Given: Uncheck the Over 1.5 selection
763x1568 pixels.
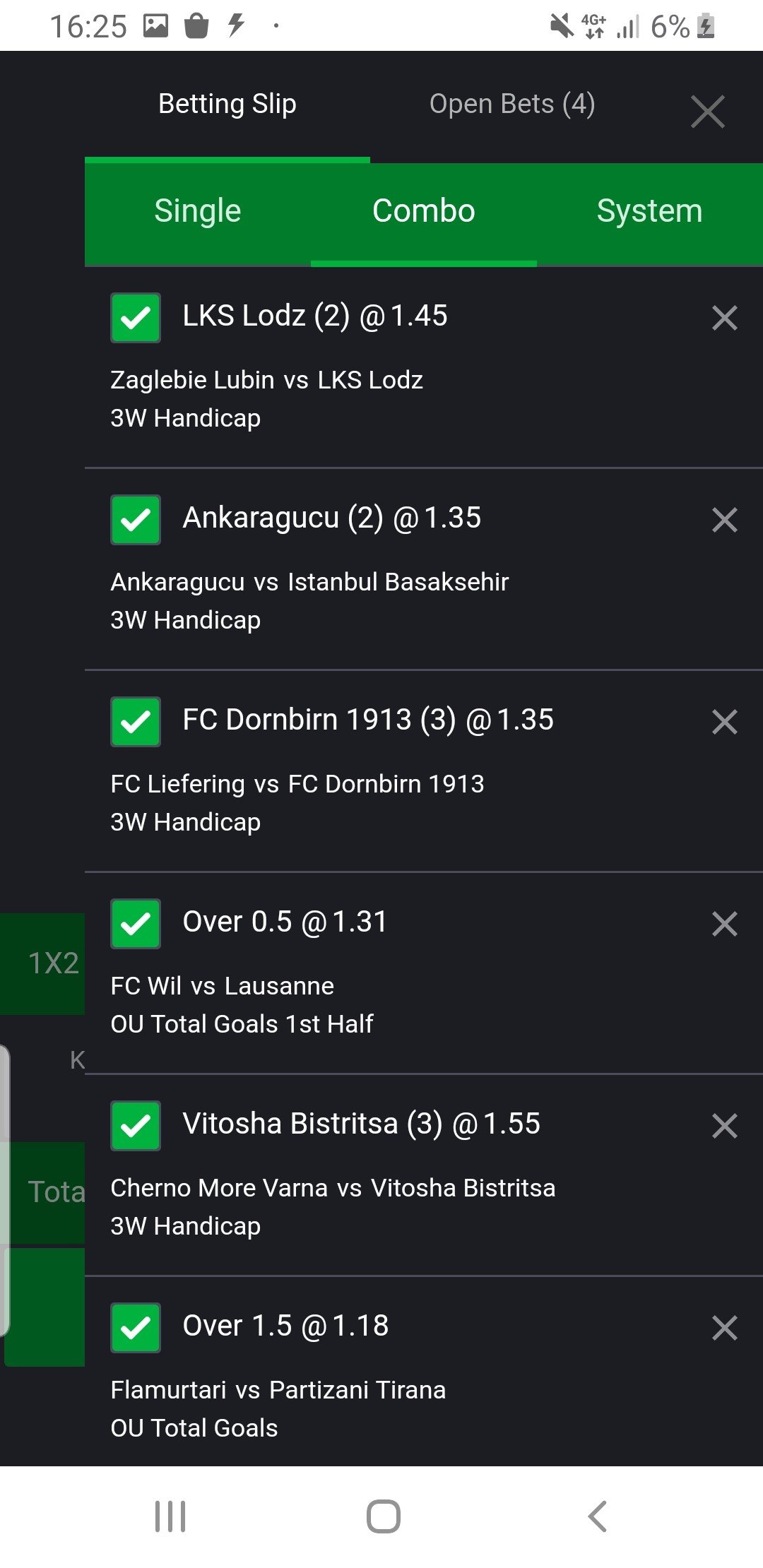Looking at the screenshot, I should tap(136, 1328).
